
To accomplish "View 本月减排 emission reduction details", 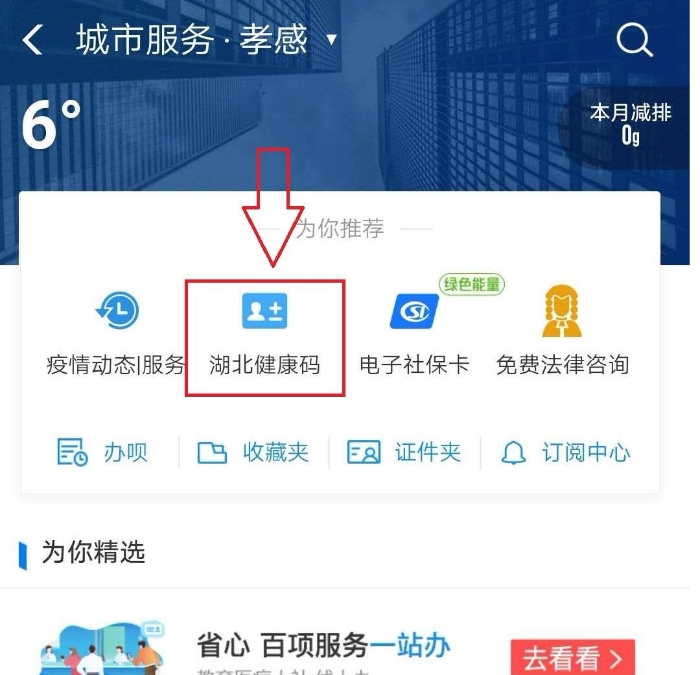I will click(630, 123).
